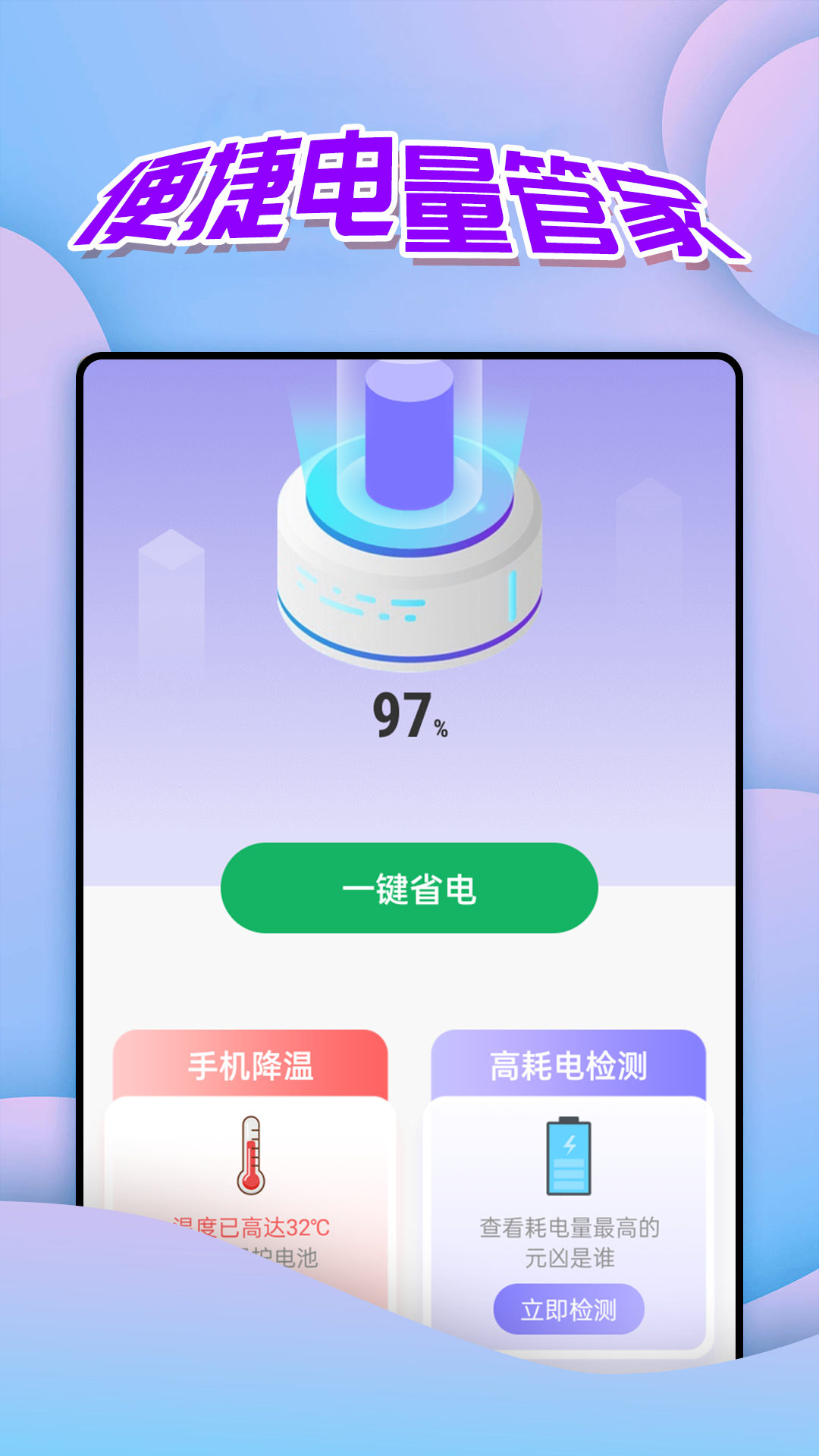Click the lightning bolt on the battery icon
The height and width of the screenshot is (1456, 819).
[x=569, y=1141]
